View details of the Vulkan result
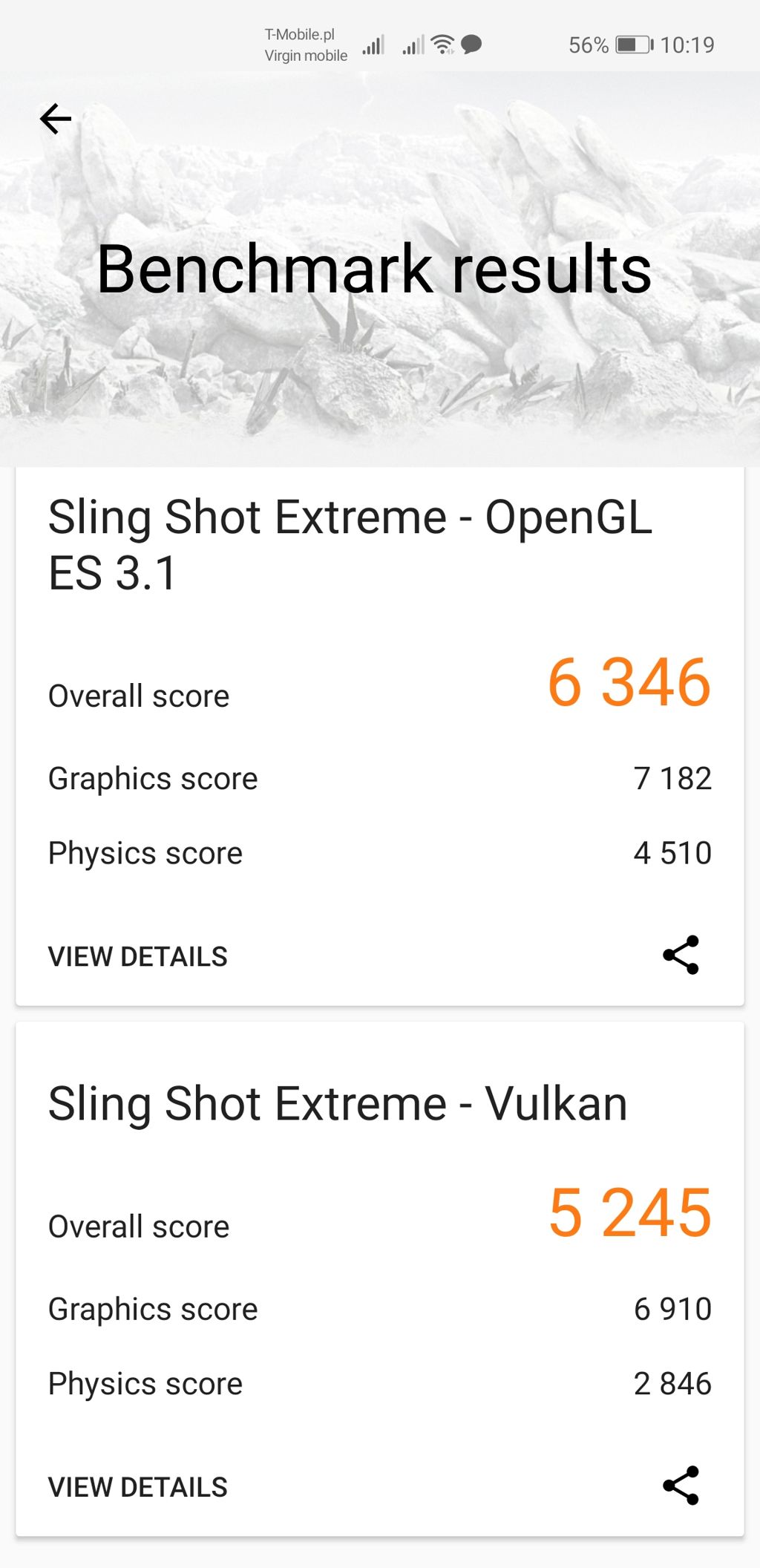This screenshot has width=760, height=1568. pyautogui.click(x=138, y=1487)
